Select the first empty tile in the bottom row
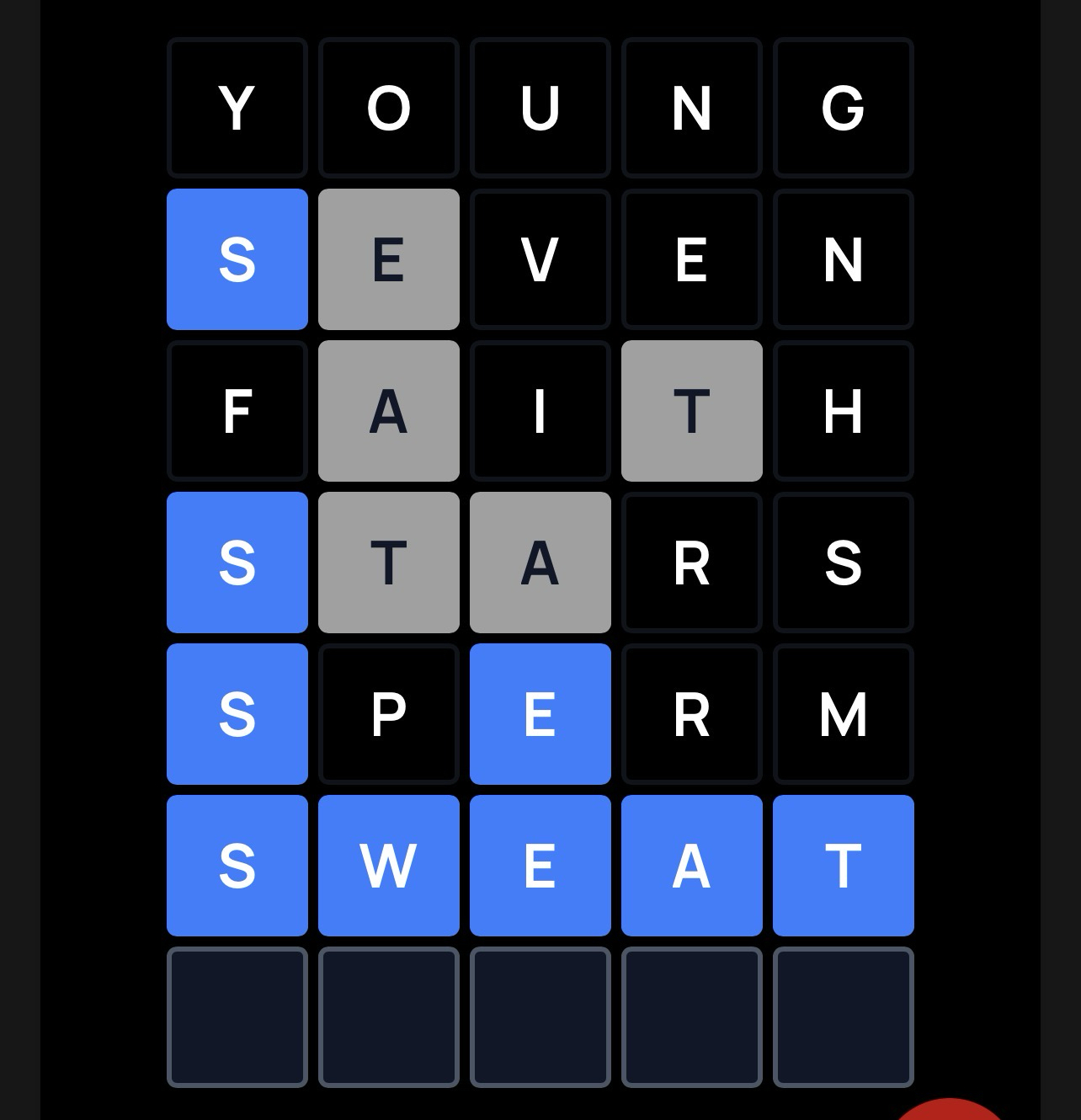1081x1120 pixels. click(x=237, y=1017)
